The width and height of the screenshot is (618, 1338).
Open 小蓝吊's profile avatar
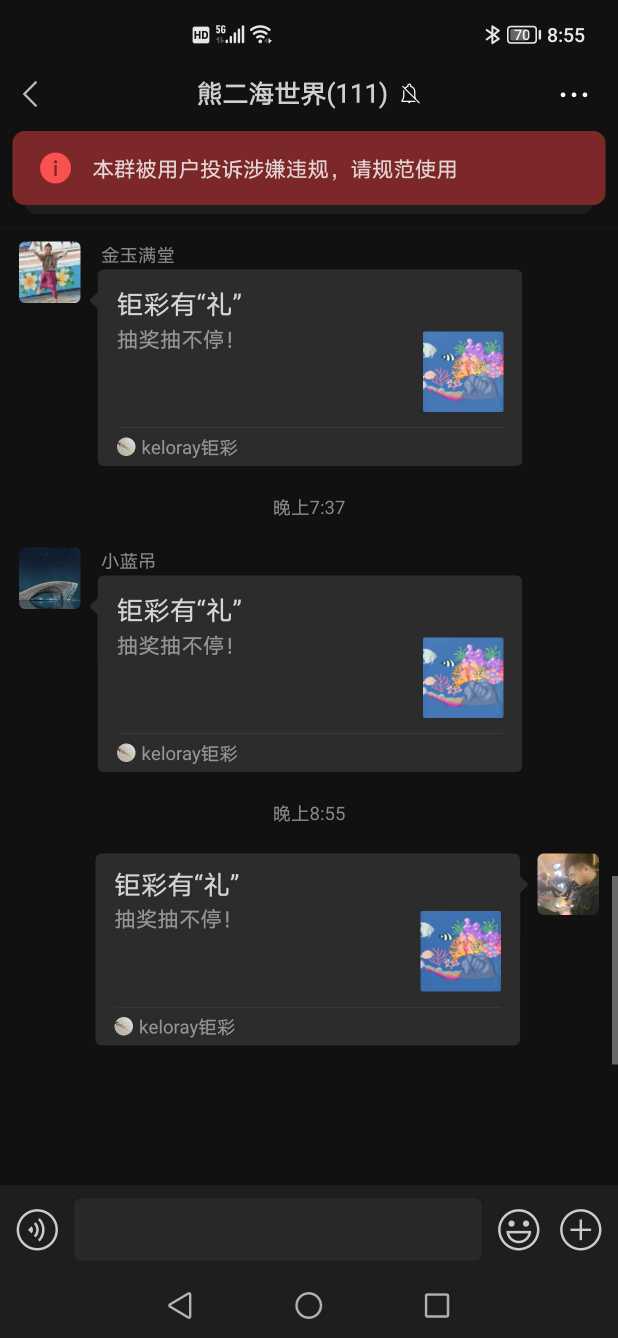click(50, 578)
